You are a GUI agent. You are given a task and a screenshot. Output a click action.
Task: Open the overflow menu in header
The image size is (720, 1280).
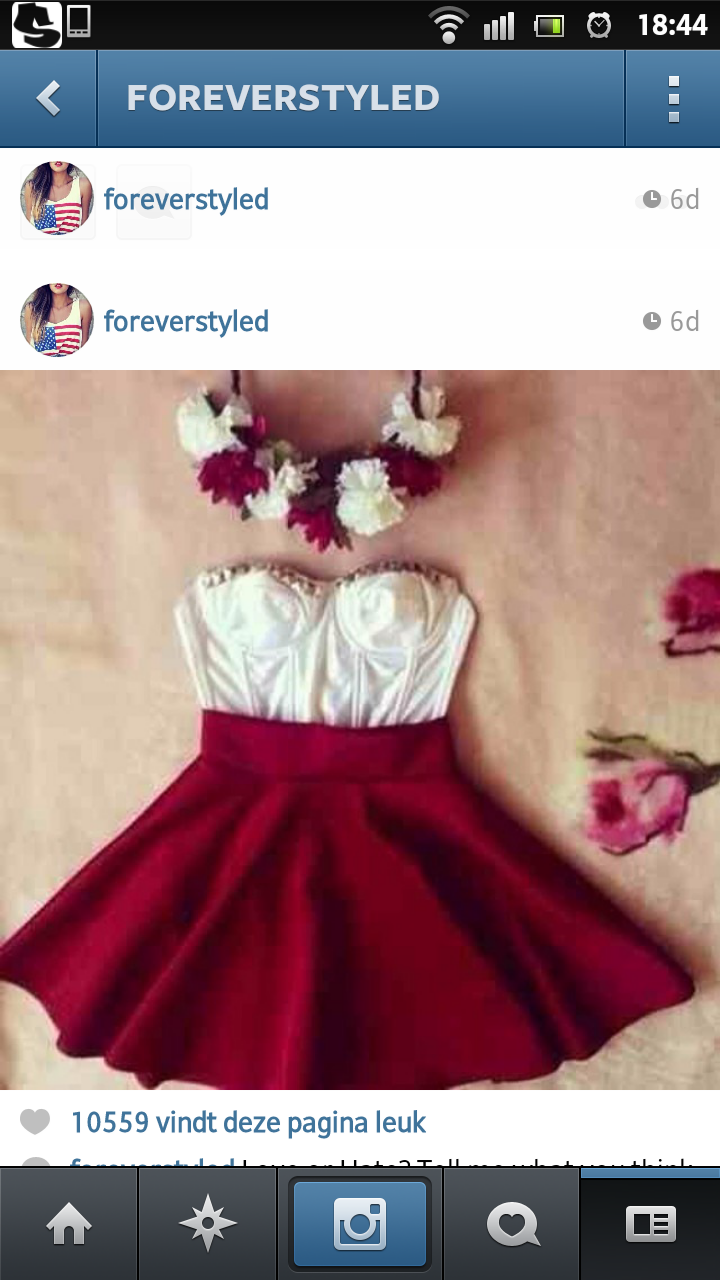(x=673, y=98)
